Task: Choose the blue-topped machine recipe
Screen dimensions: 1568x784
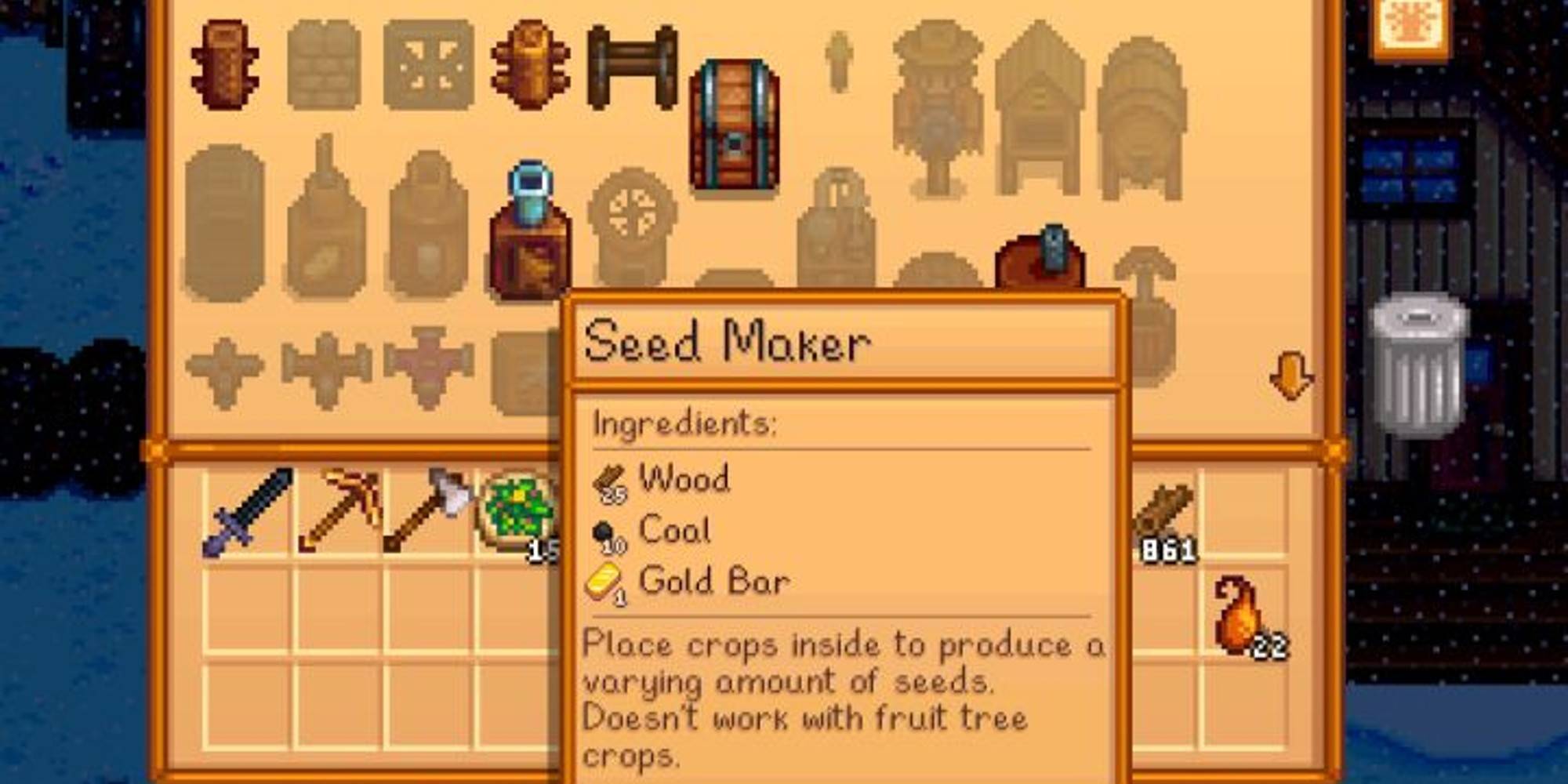Action: click(x=530, y=234)
